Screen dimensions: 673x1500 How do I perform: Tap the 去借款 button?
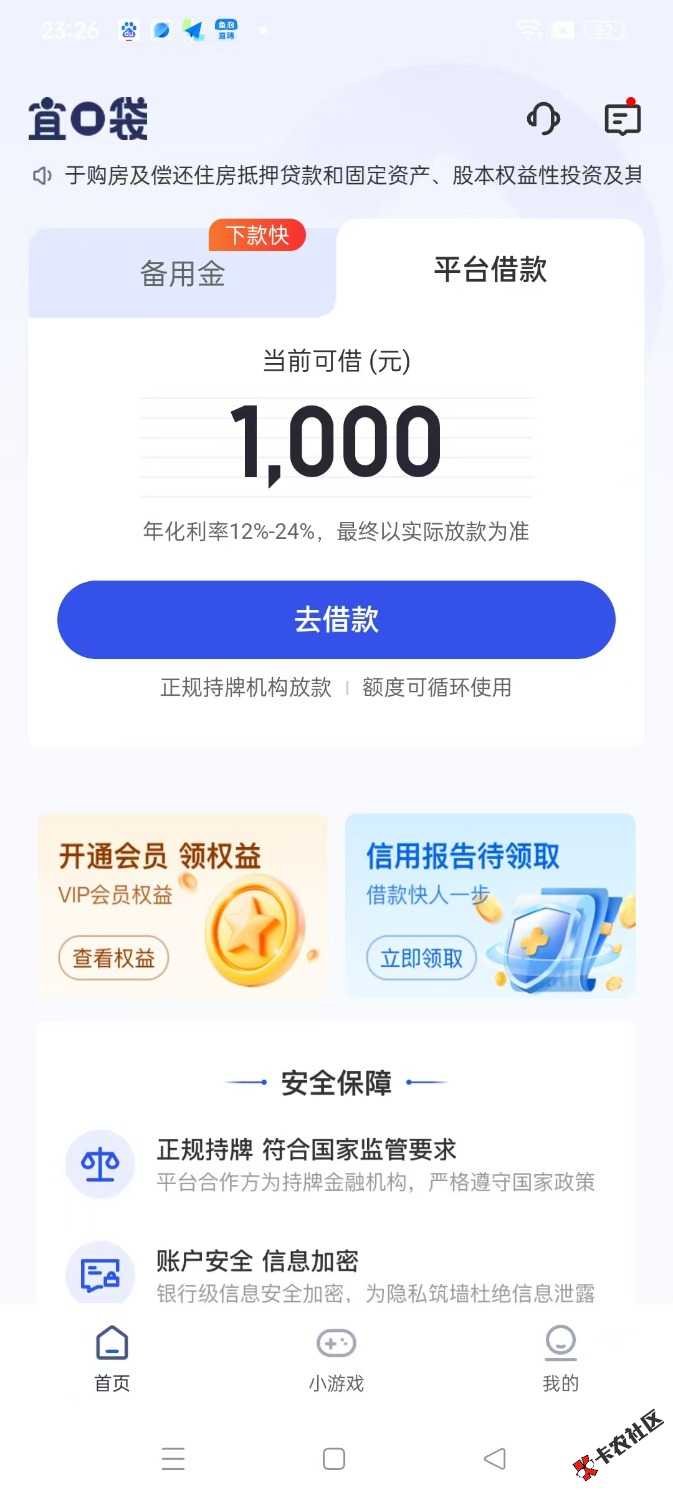336,620
